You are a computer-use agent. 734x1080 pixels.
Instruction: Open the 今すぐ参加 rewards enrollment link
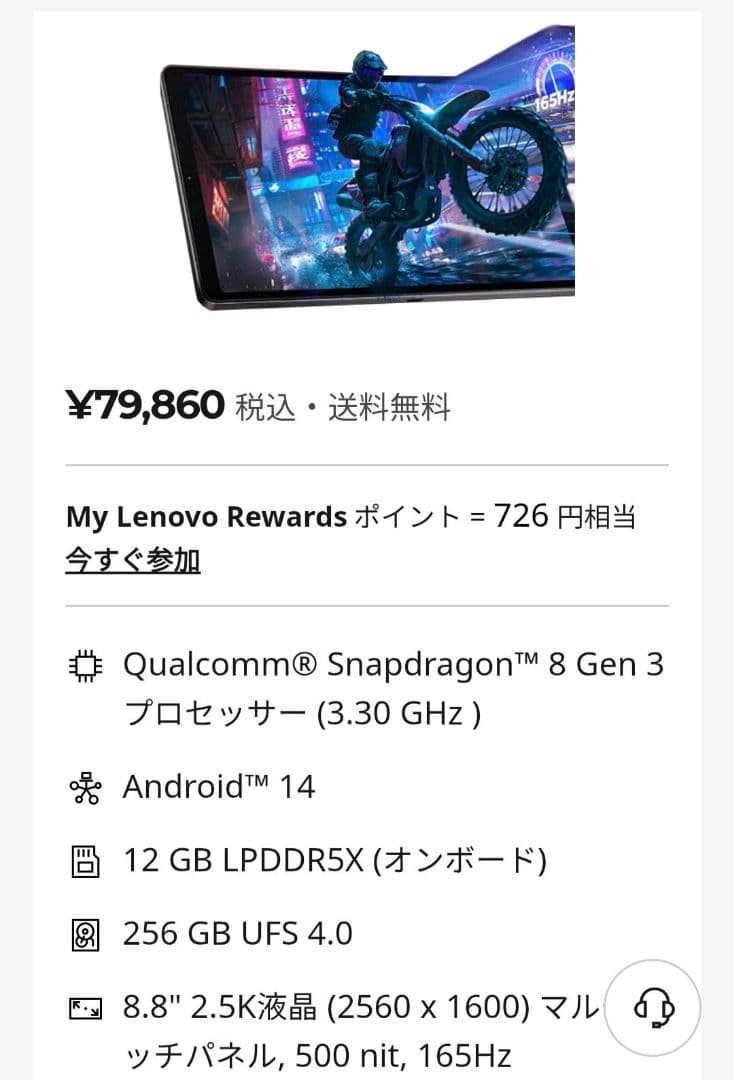point(132,562)
